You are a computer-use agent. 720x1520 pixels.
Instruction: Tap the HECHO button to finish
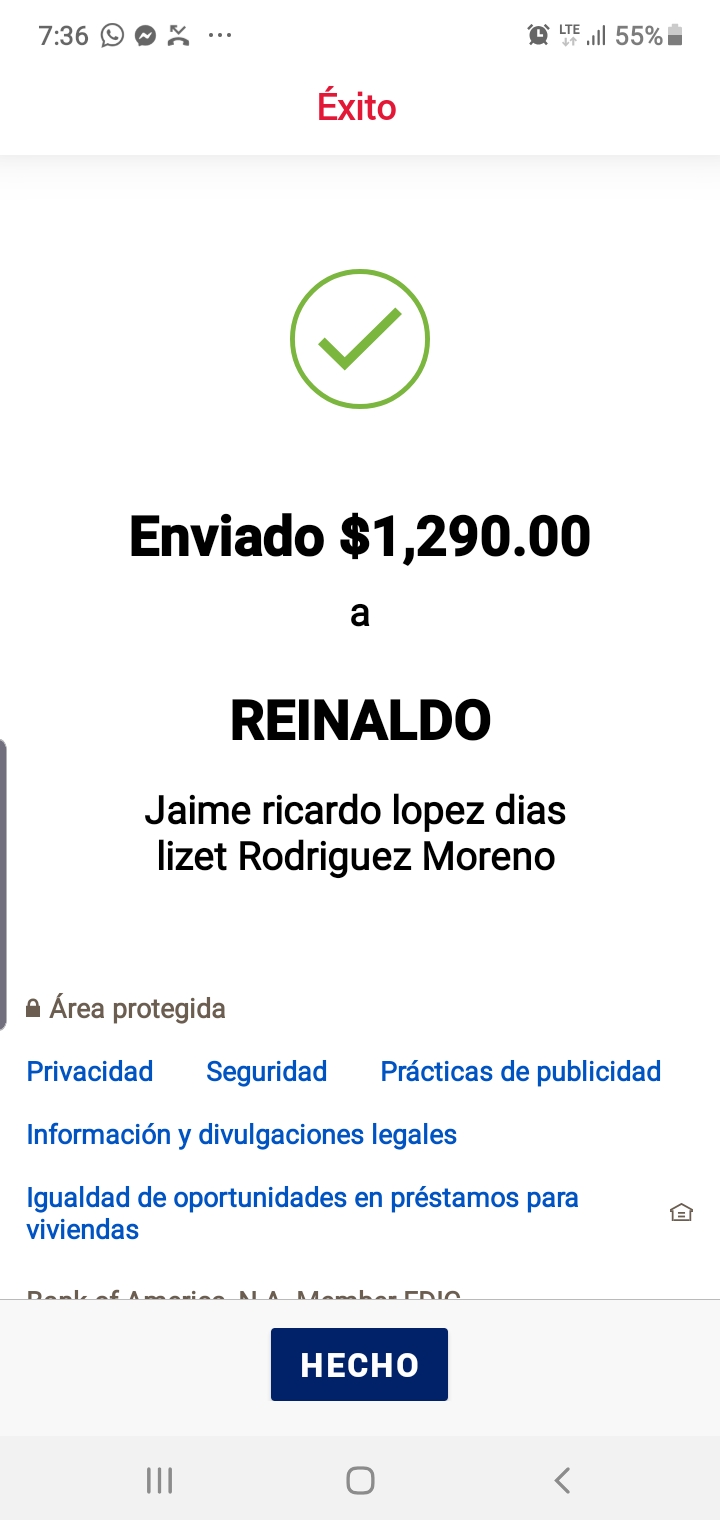coord(359,1364)
